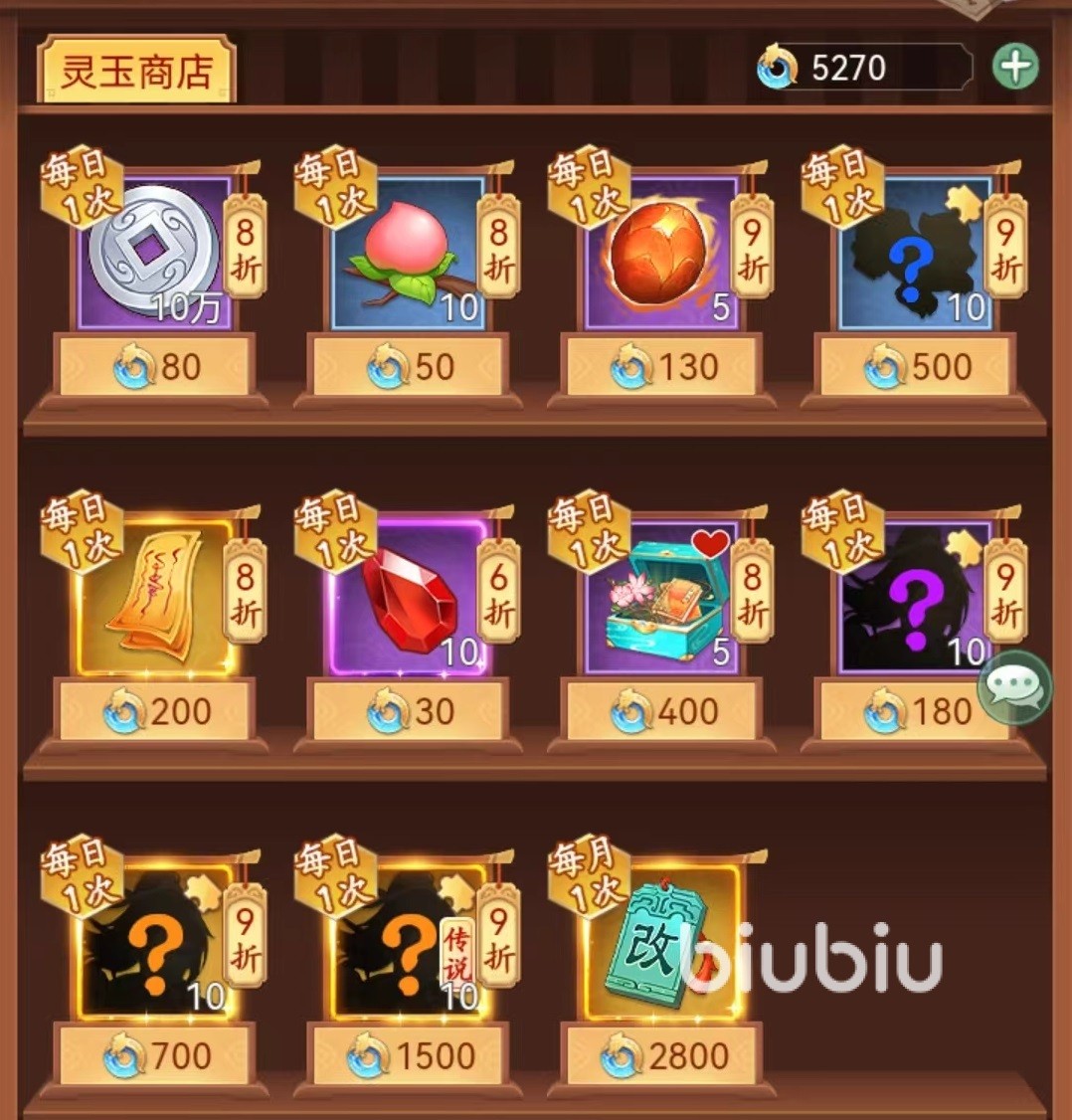The height and width of the screenshot is (1120, 1072).
Task: Buy the orange egg item for 130
Action: [x=661, y=367]
